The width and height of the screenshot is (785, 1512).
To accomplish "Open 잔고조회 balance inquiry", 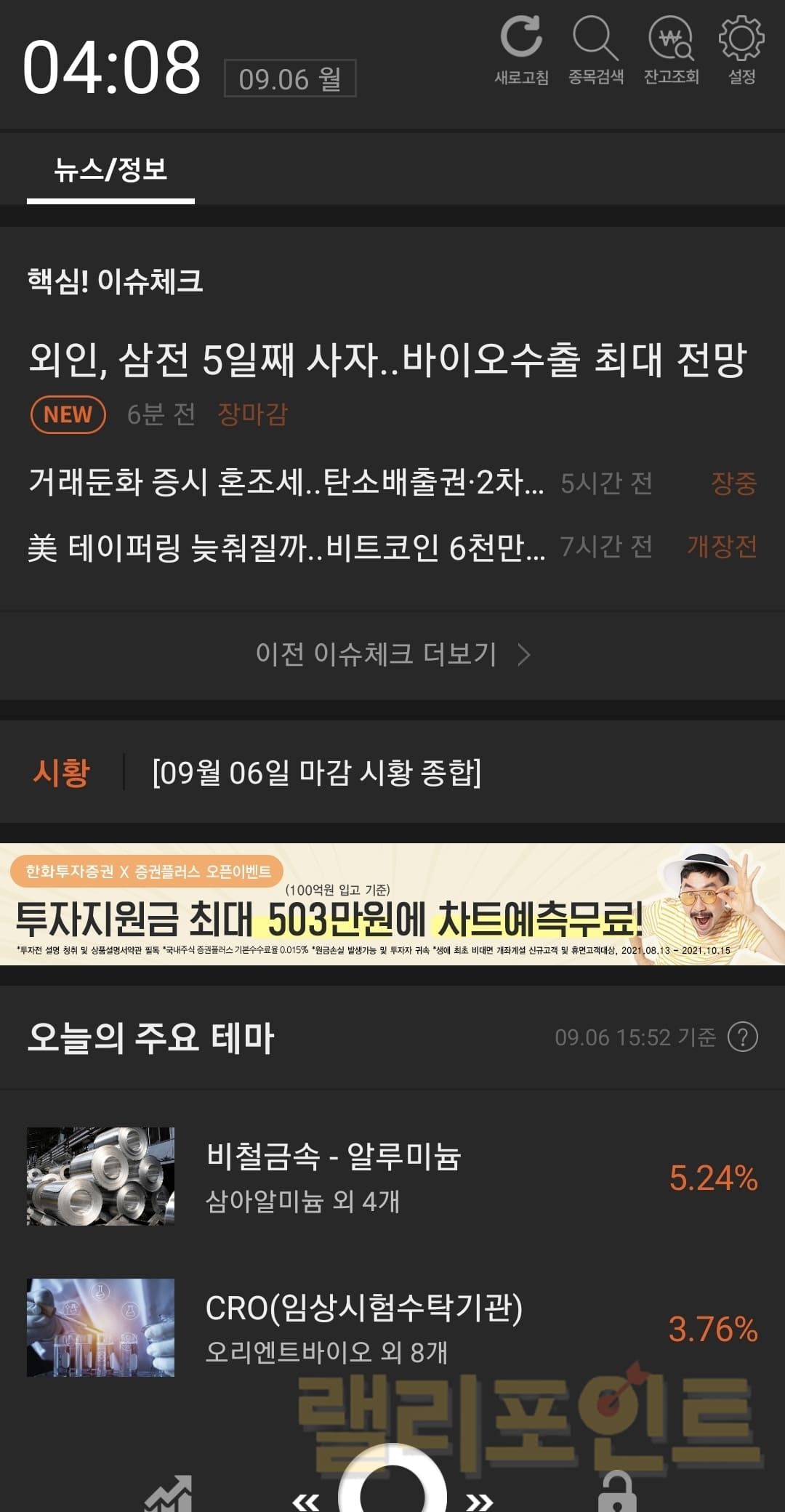I will [671, 49].
